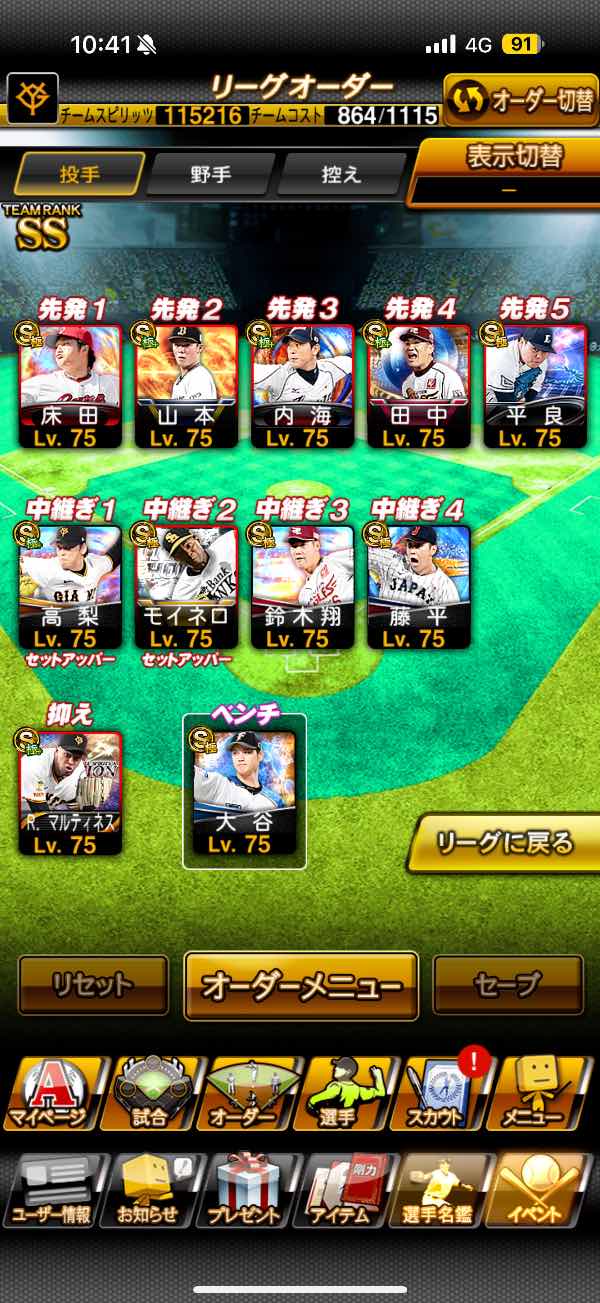The height and width of the screenshot is (1303, 600).
Task: Switch to the 控え tab
Action: (339, 174)
